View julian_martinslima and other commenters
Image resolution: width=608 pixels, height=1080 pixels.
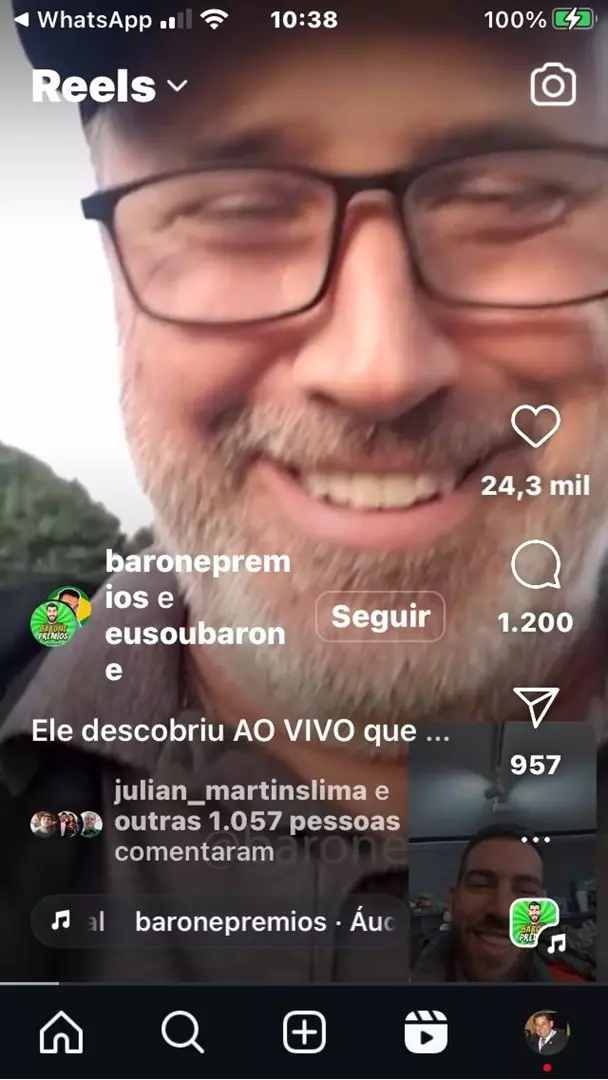click(x=255, y=821)
